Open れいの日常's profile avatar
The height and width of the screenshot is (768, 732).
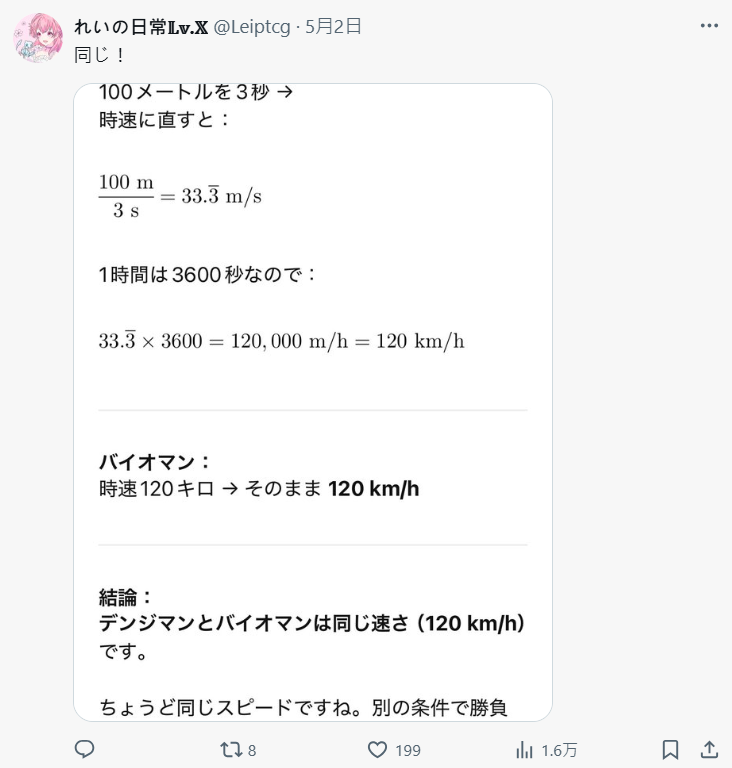click(x=38, y=38)
